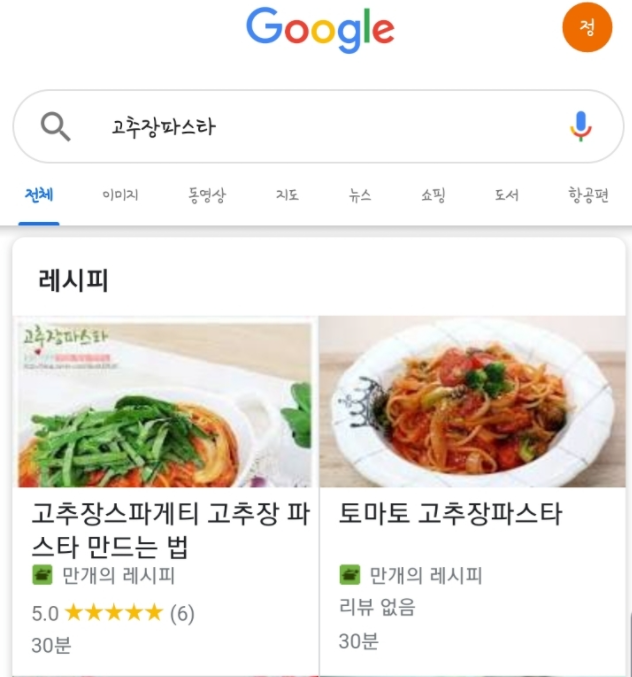Open the account avatar labeled 정
Screen dimensions: 632x677
click(587, 27)
